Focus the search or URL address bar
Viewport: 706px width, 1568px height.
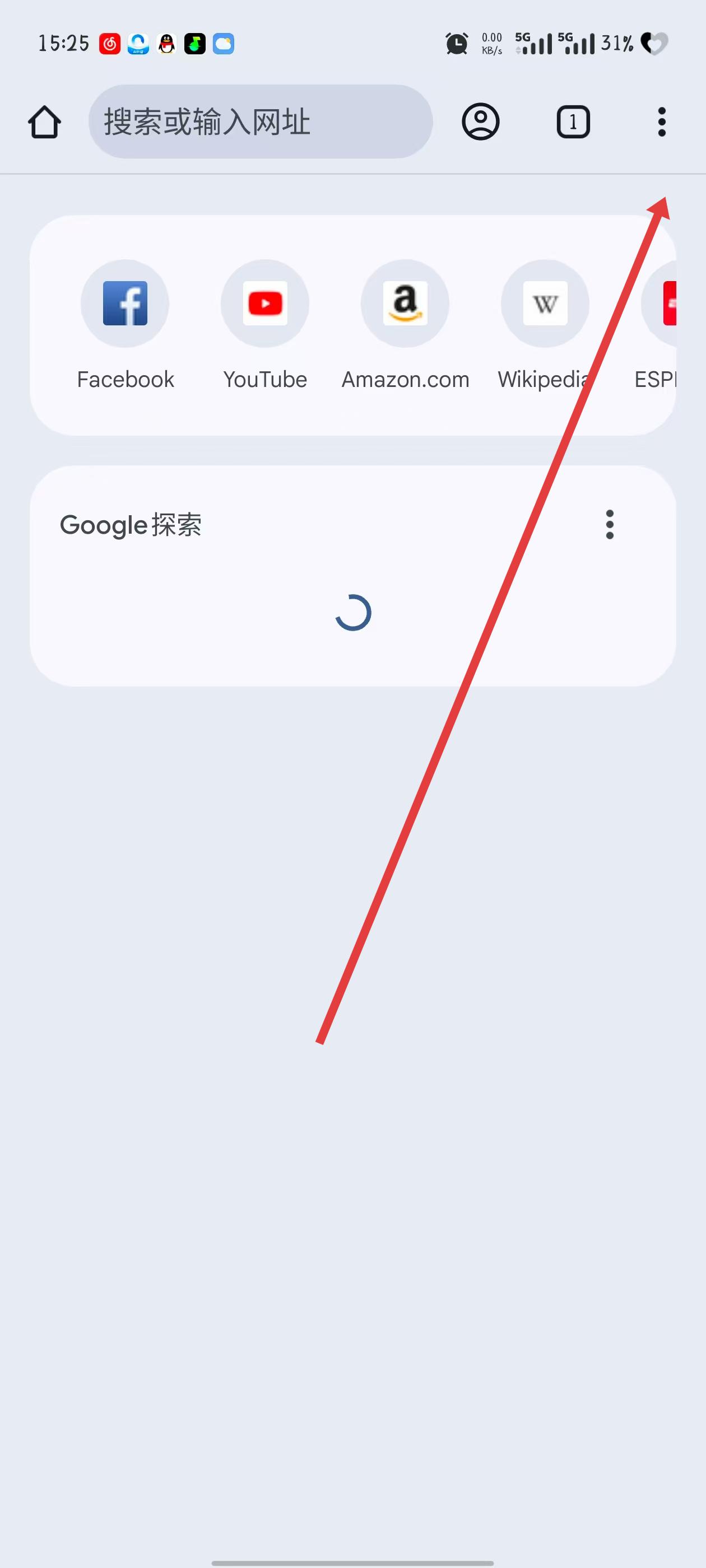pos(260,122)
